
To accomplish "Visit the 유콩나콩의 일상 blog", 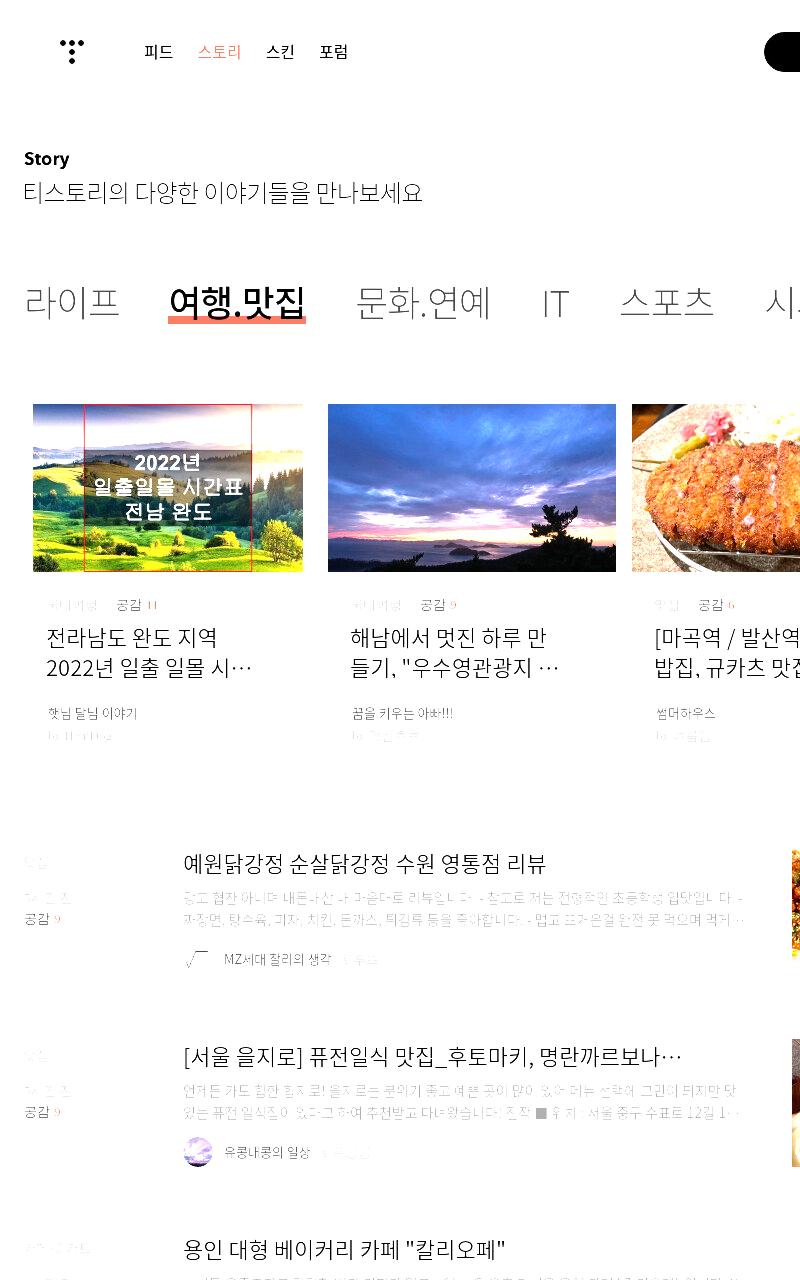I will (267, 1152).
